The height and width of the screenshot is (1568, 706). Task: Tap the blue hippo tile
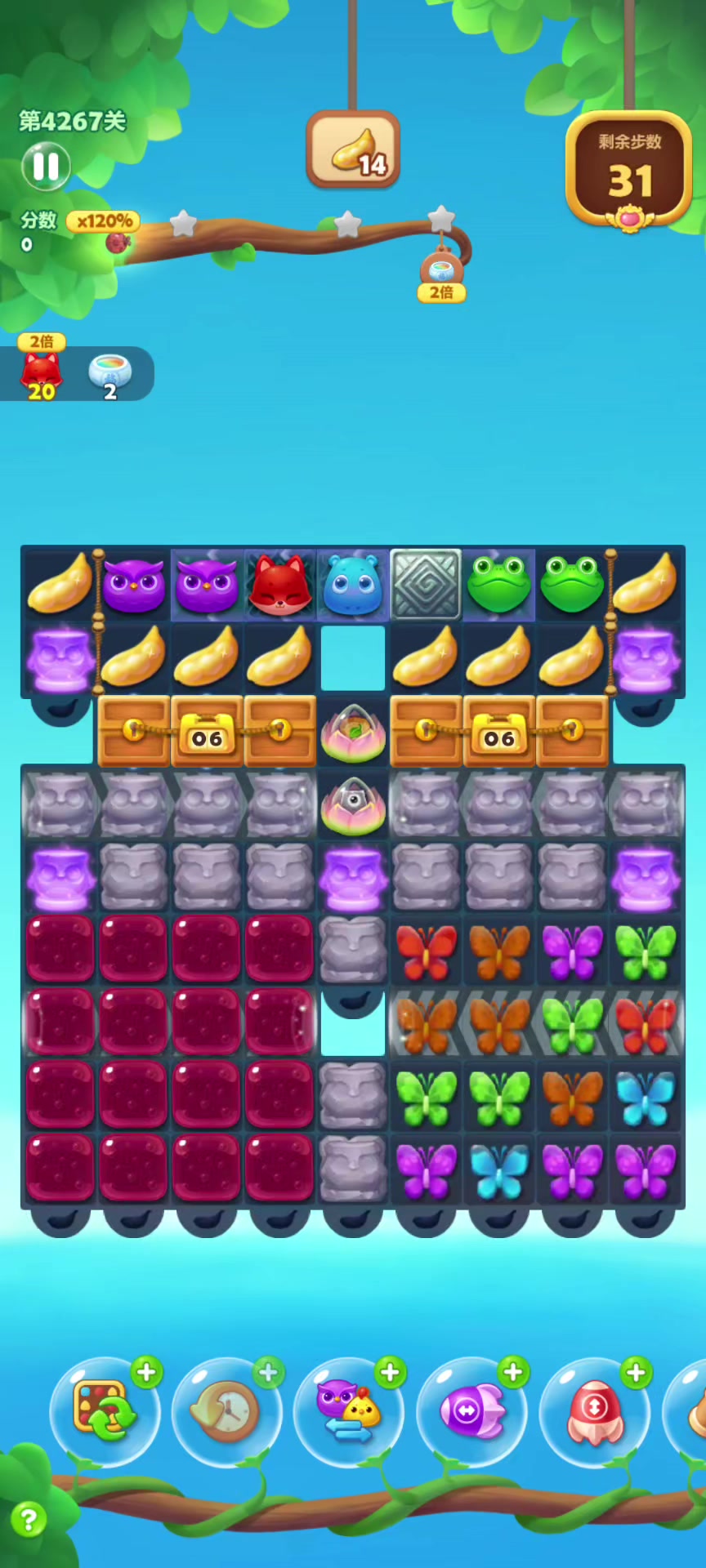pos(352,585)
